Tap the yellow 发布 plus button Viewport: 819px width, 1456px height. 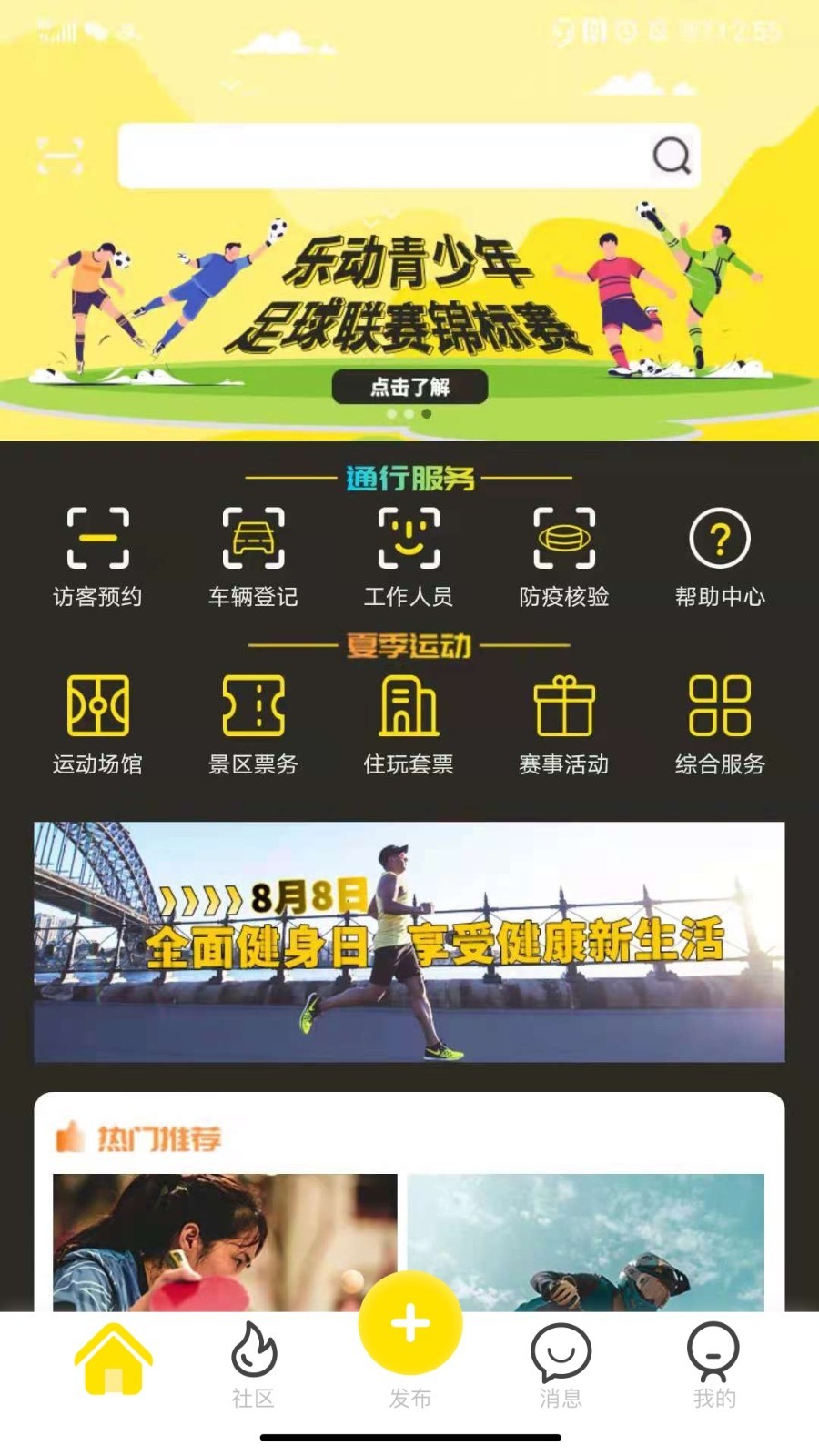pos(410,1323)
